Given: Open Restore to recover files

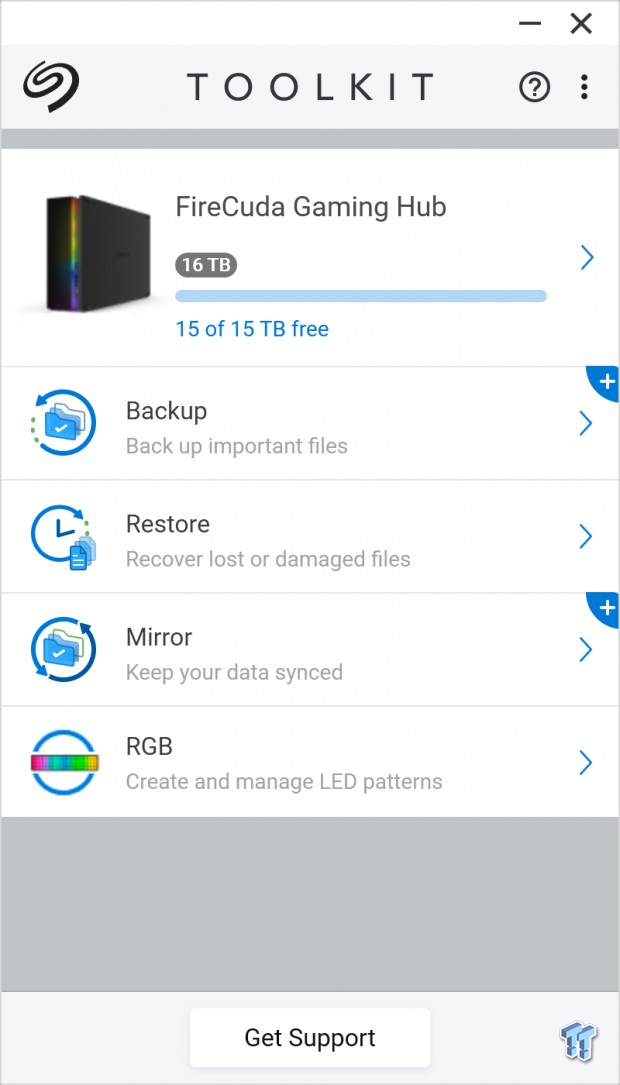Looking at the screenshot, I should pyautogui.click(x=310, y=537).
